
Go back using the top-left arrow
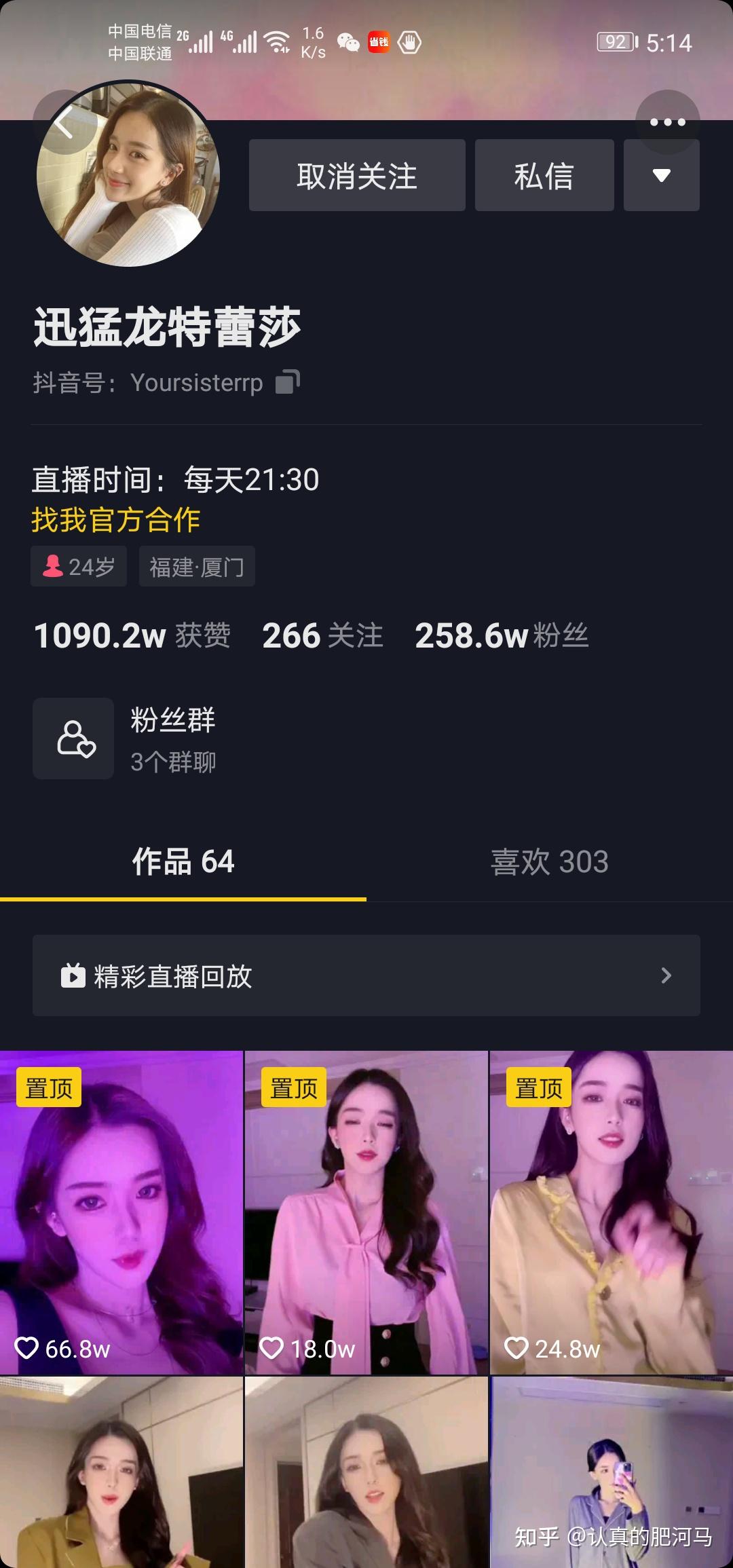(x=63, y=124)
